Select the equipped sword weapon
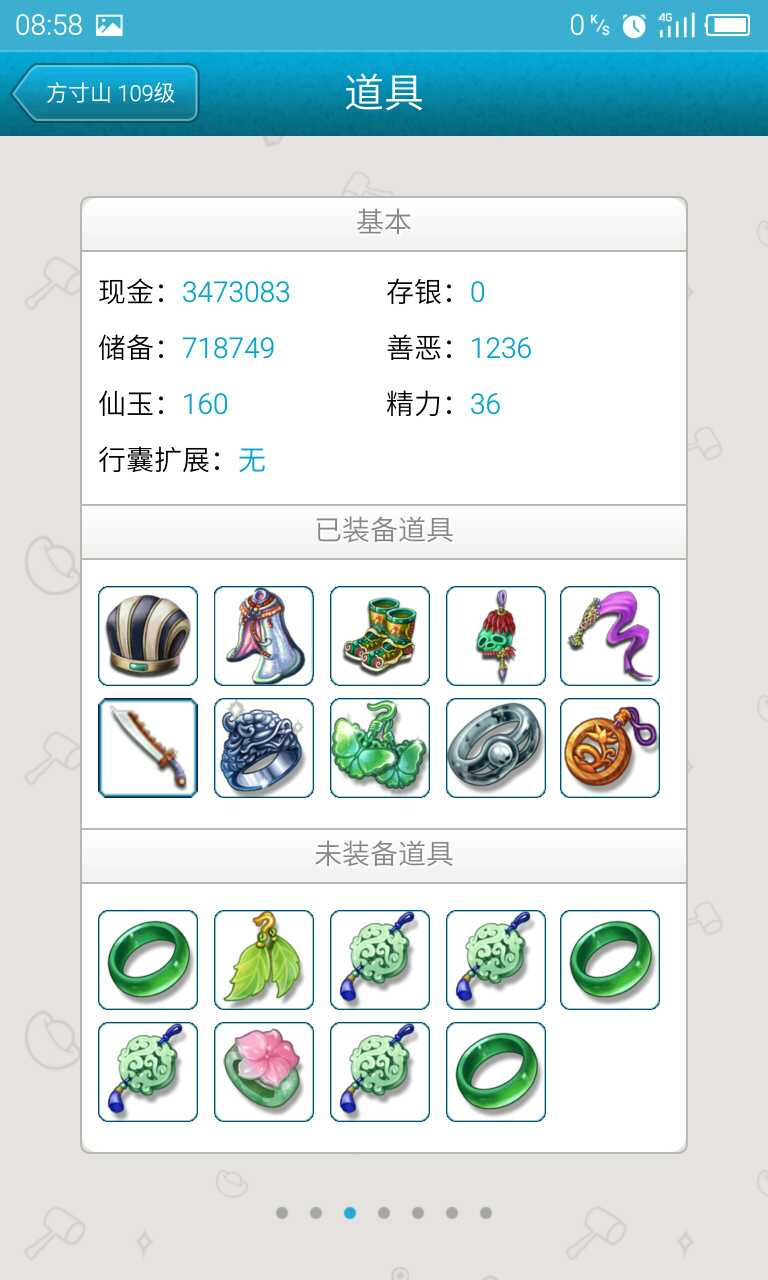This screenshot has height=1280, width=768. point(148,748)
